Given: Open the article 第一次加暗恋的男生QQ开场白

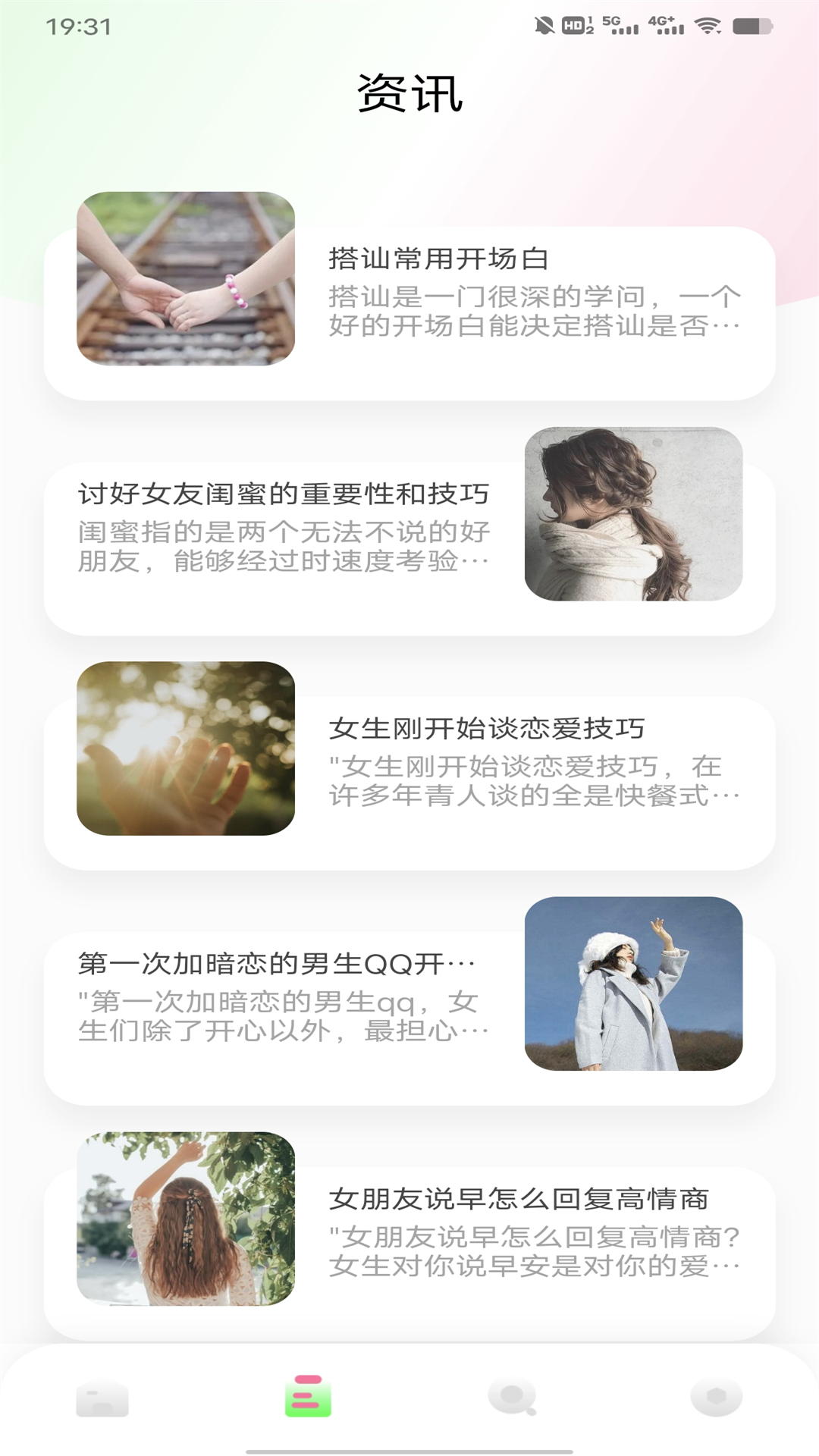Looking at the screenshot, I should pyautogui.click(x=275, y=962).
